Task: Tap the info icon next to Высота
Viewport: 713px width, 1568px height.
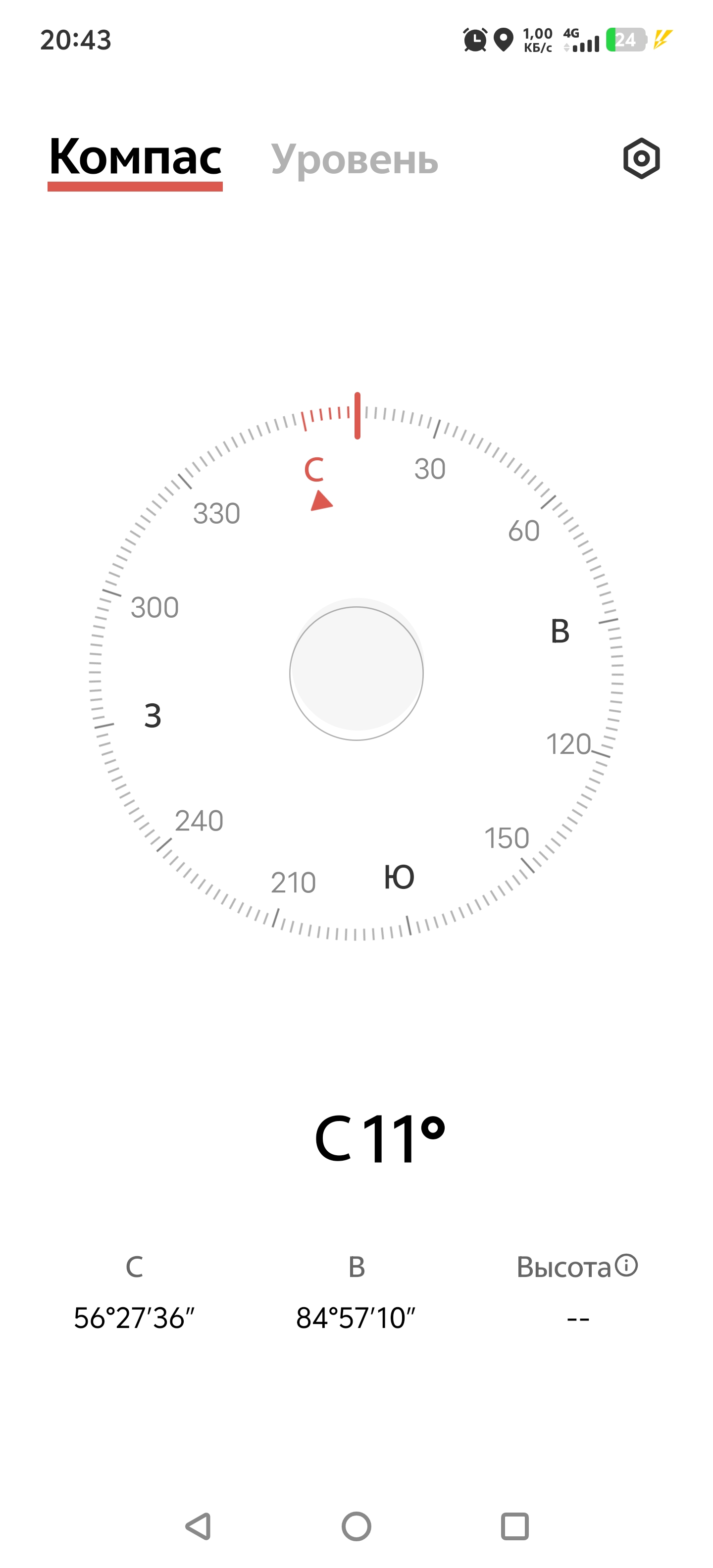Action: coord(626,1265)
